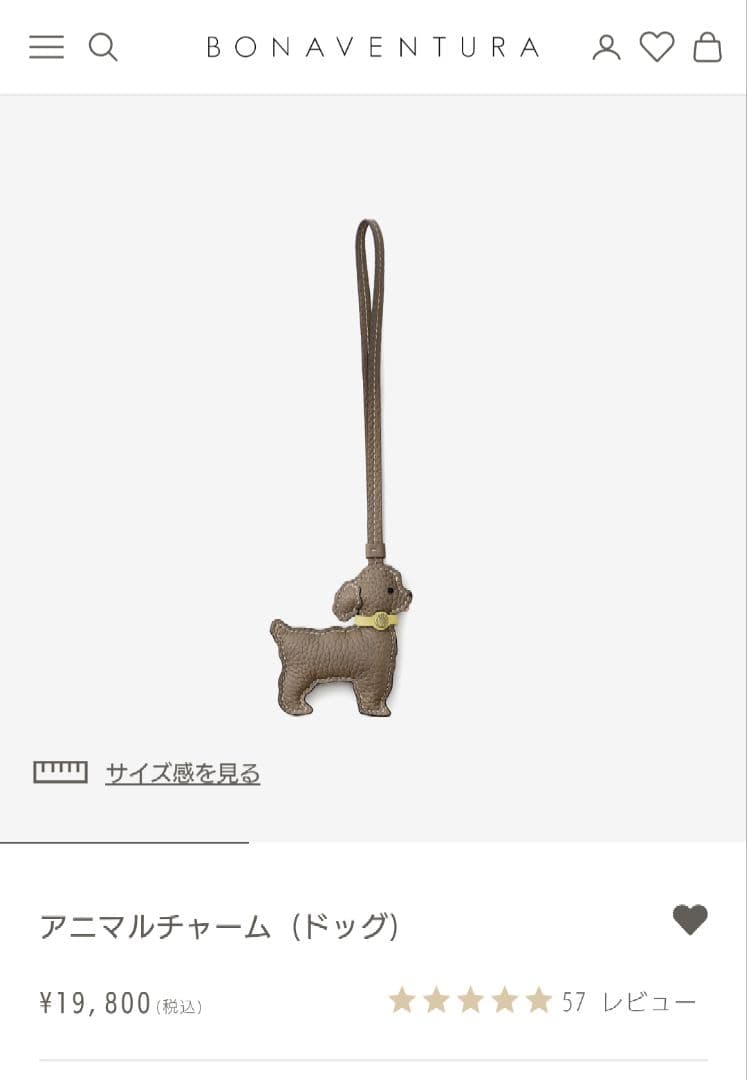
Task: Open the shopping bag
Action: coord(707,47)
